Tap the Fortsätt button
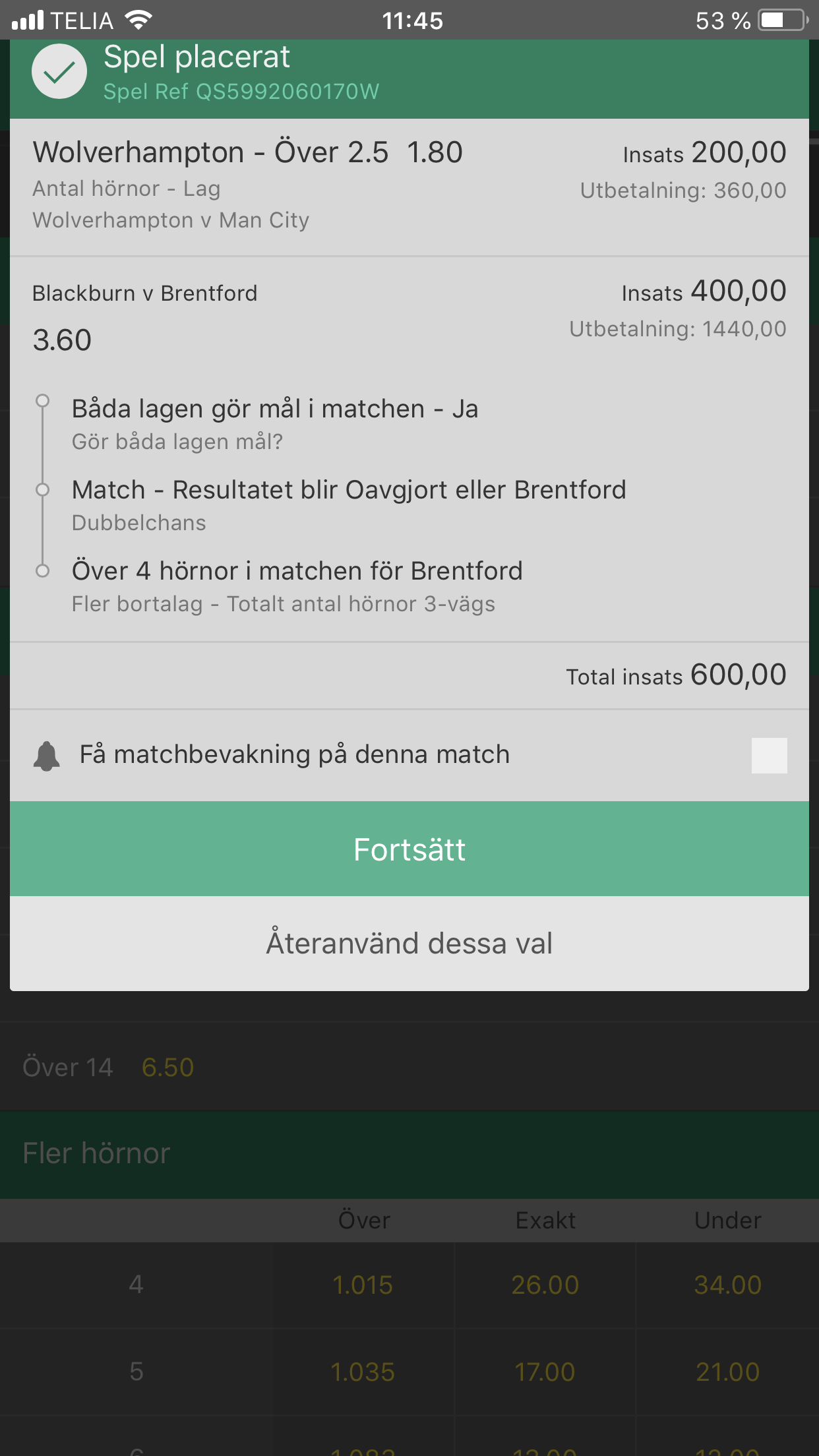 (409, 849)
